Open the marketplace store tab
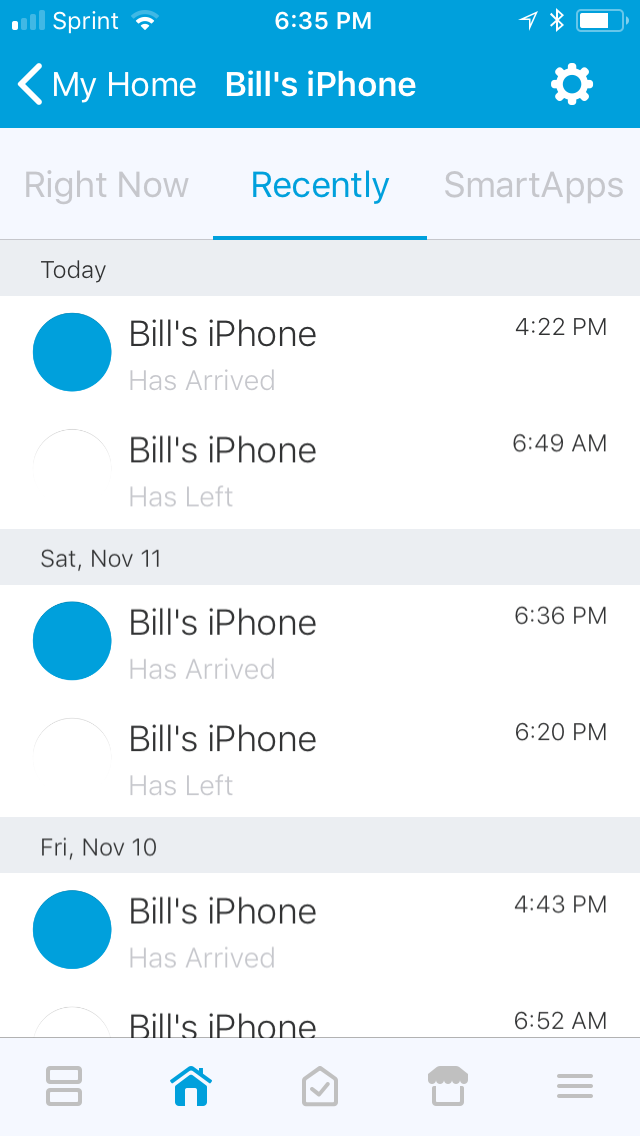 [x=448, y=1086]
